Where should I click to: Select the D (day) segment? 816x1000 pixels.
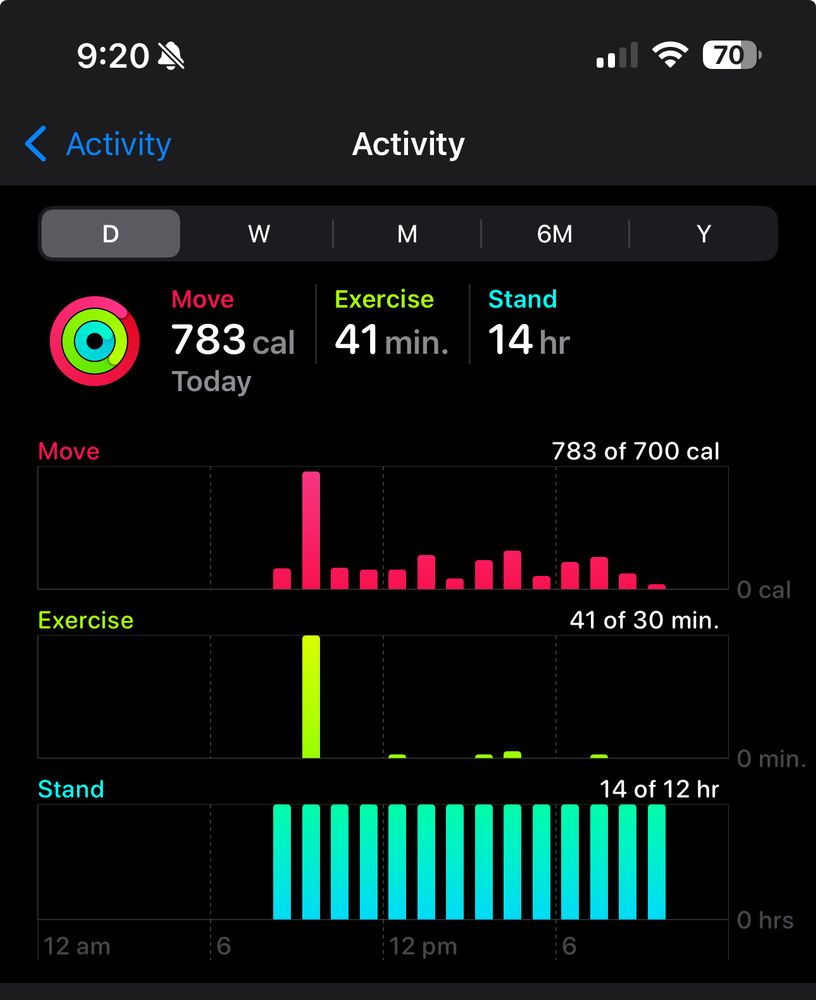[x=110, y=234]
